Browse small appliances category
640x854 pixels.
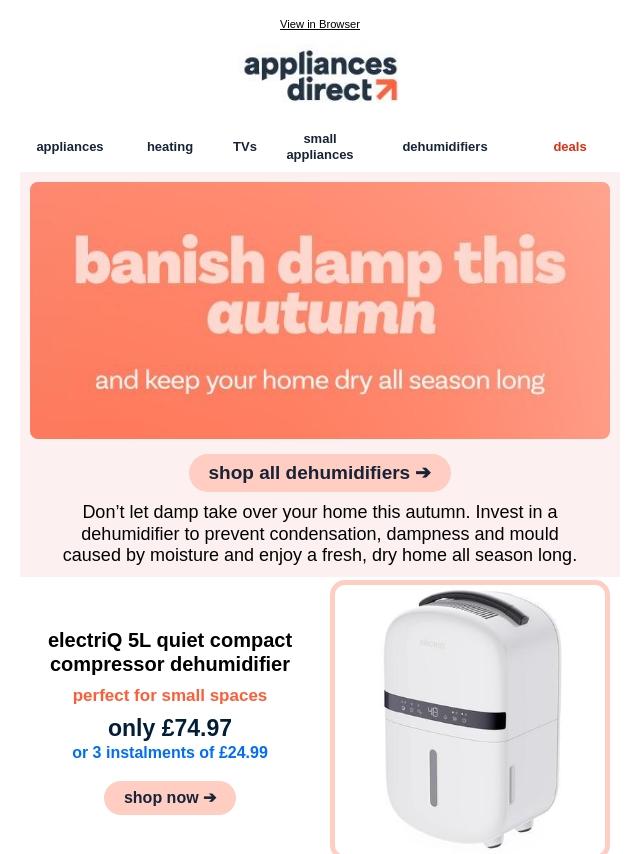[320, 147]
